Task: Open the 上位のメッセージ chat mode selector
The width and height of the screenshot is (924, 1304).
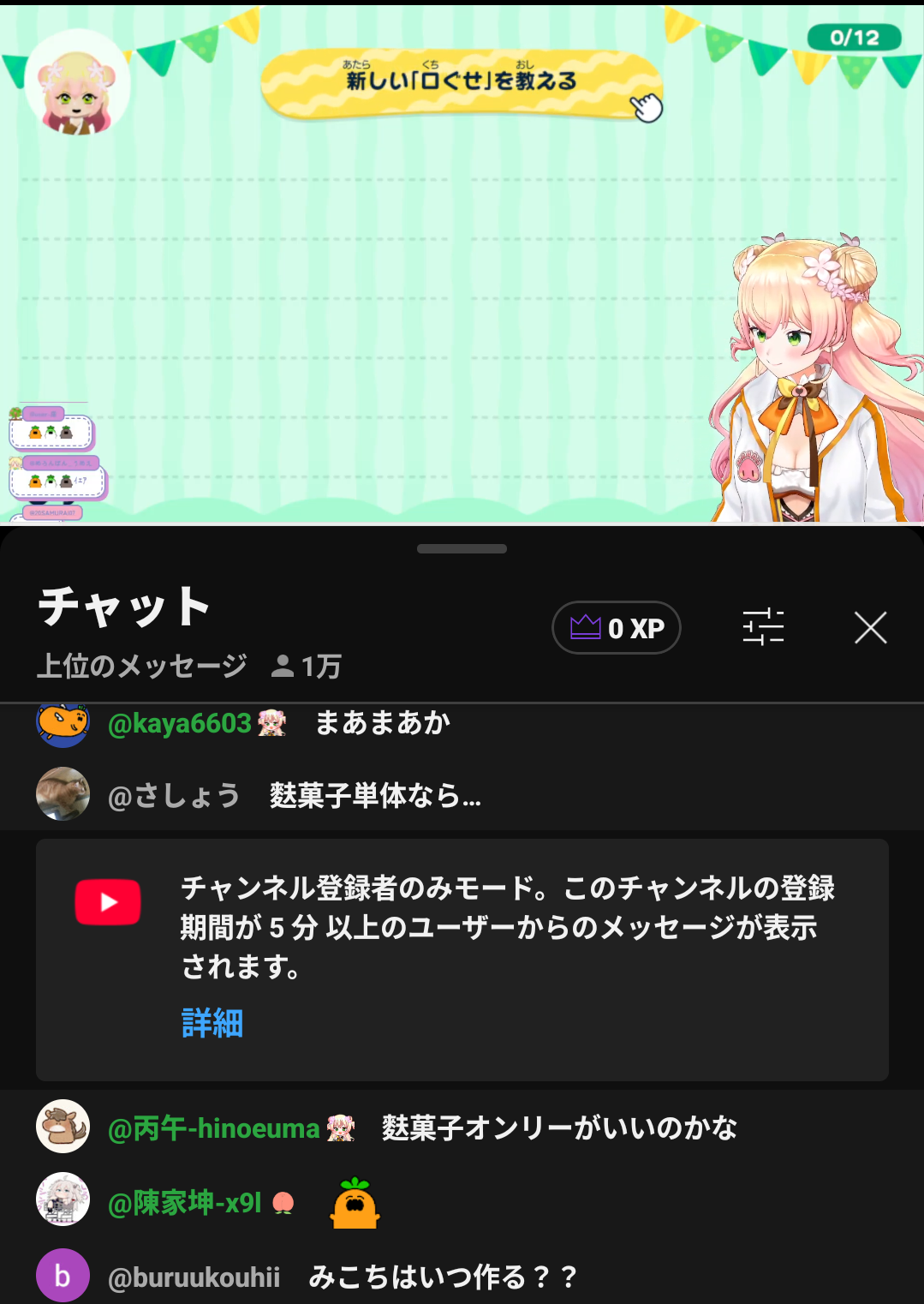Action: (x=142, y=666)
